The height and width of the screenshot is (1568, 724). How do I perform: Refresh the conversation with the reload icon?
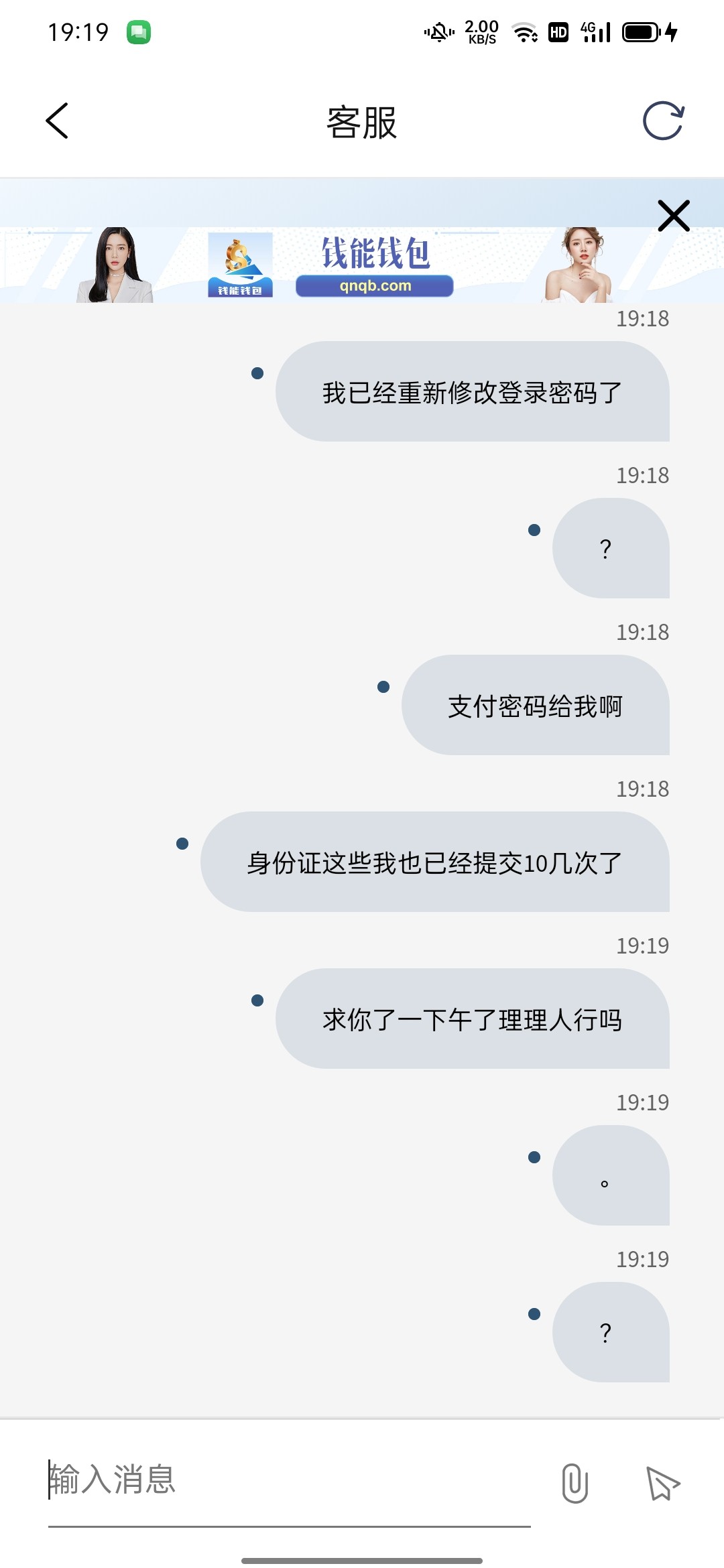click(664, 122)
